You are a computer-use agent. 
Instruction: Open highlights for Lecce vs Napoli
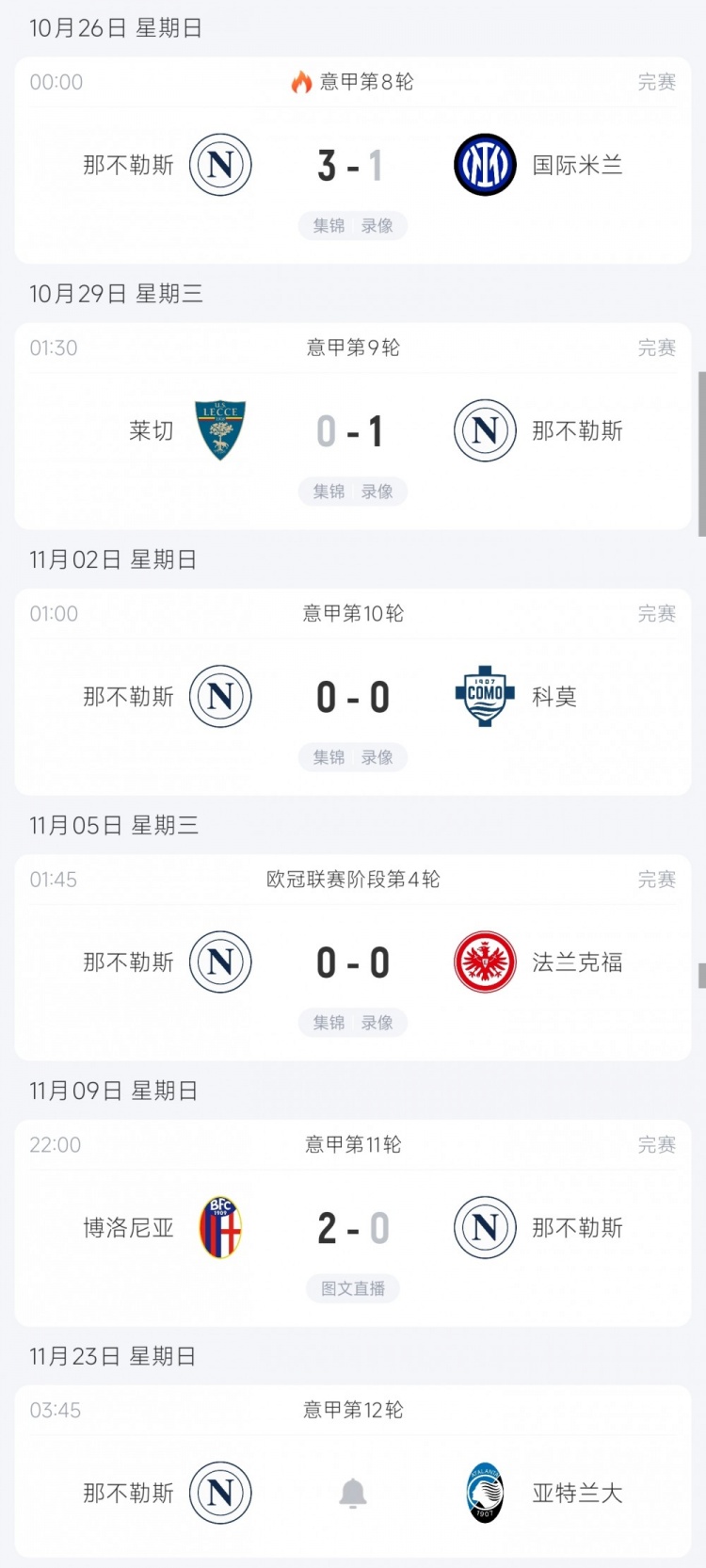pos(329,492)
